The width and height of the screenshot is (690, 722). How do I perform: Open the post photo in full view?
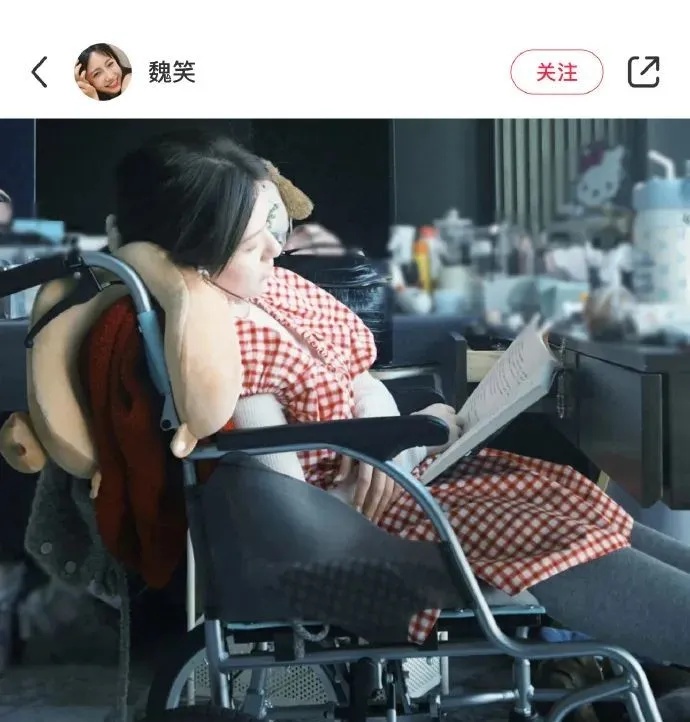[x=345, y=420]
